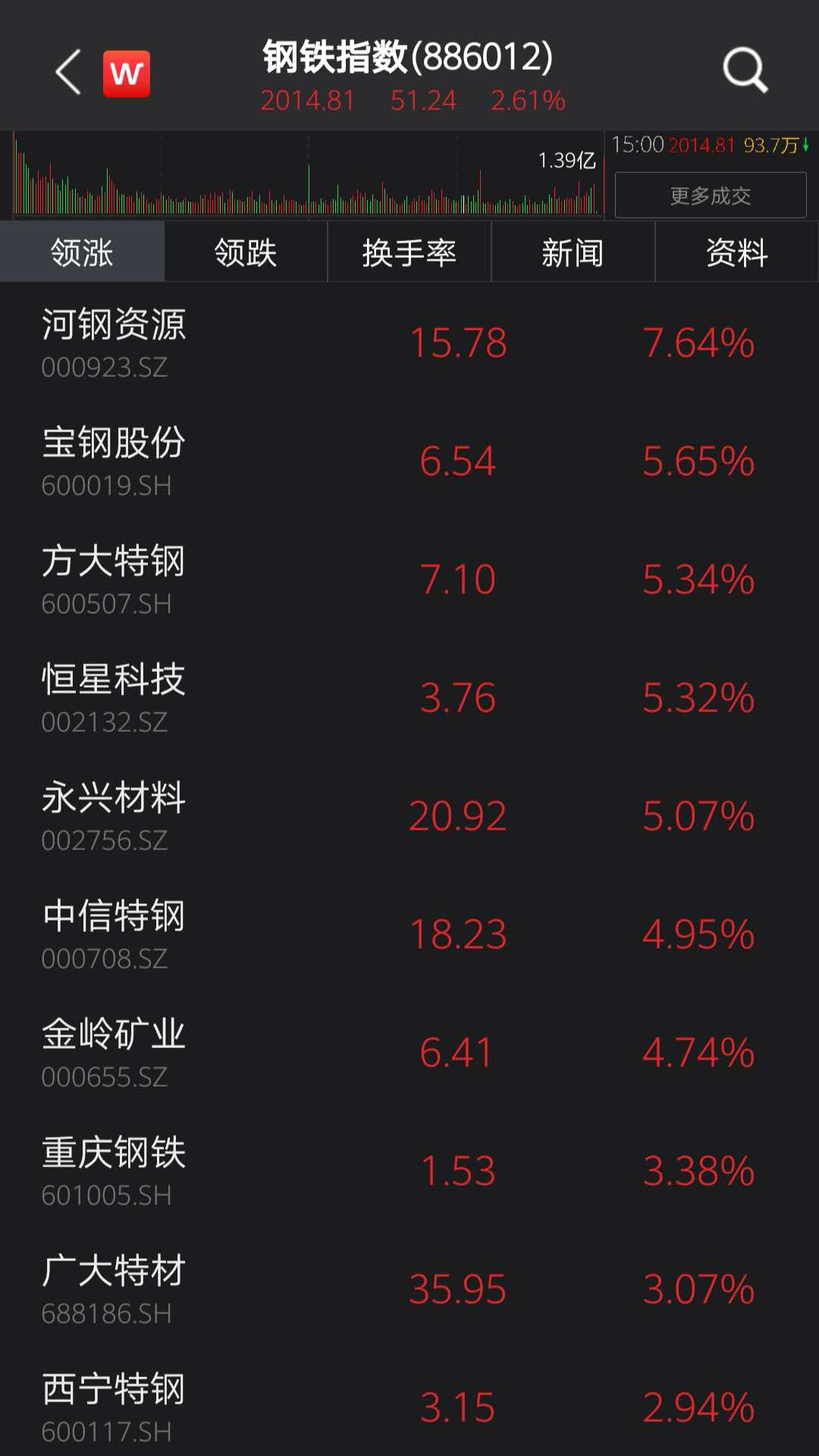The width and height of the screenshot is (819, 1456).
Task: Open stock 中信特钢 000708.SZ
Action: pyautogui.click(x=409, y=934)
